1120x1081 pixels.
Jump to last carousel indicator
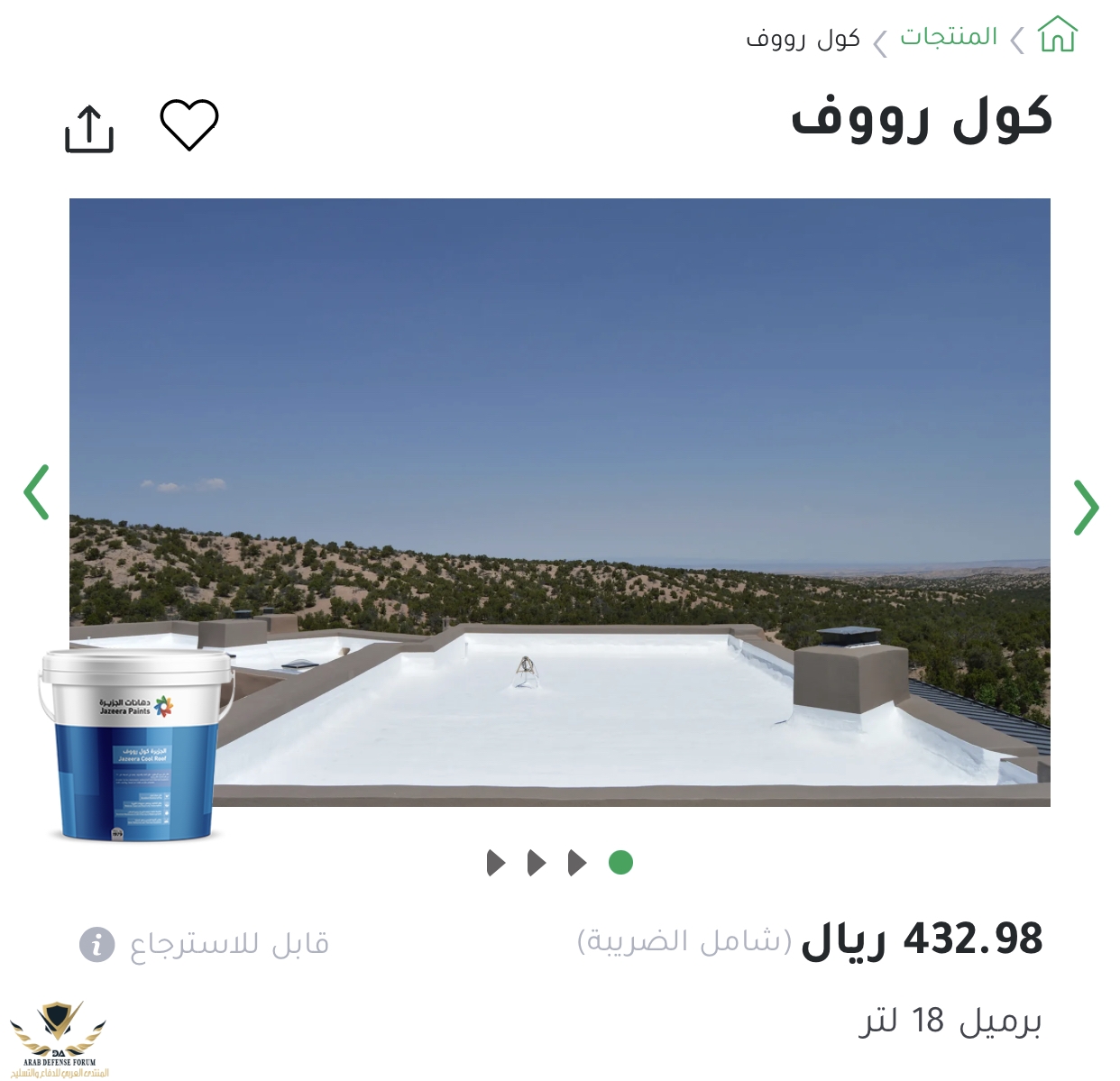496,863
